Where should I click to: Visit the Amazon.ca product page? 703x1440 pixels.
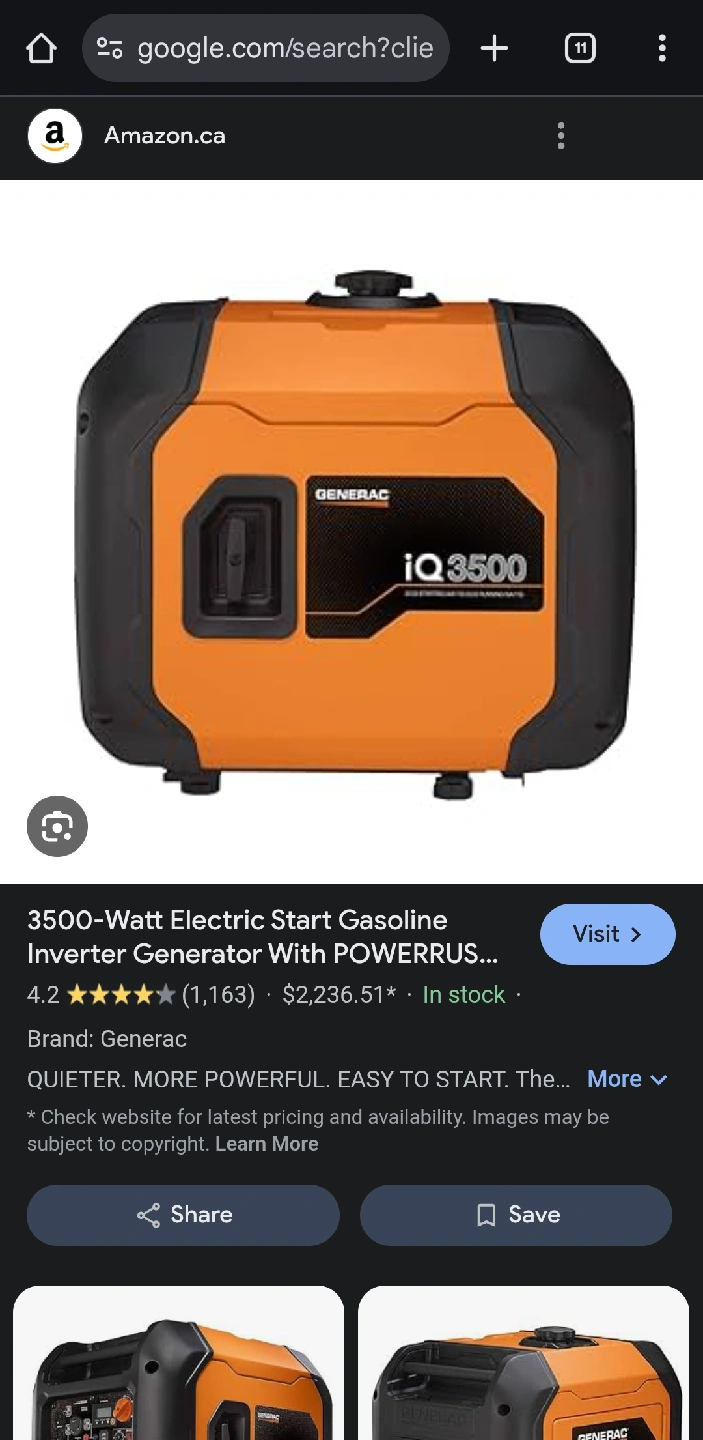point(607,934)
